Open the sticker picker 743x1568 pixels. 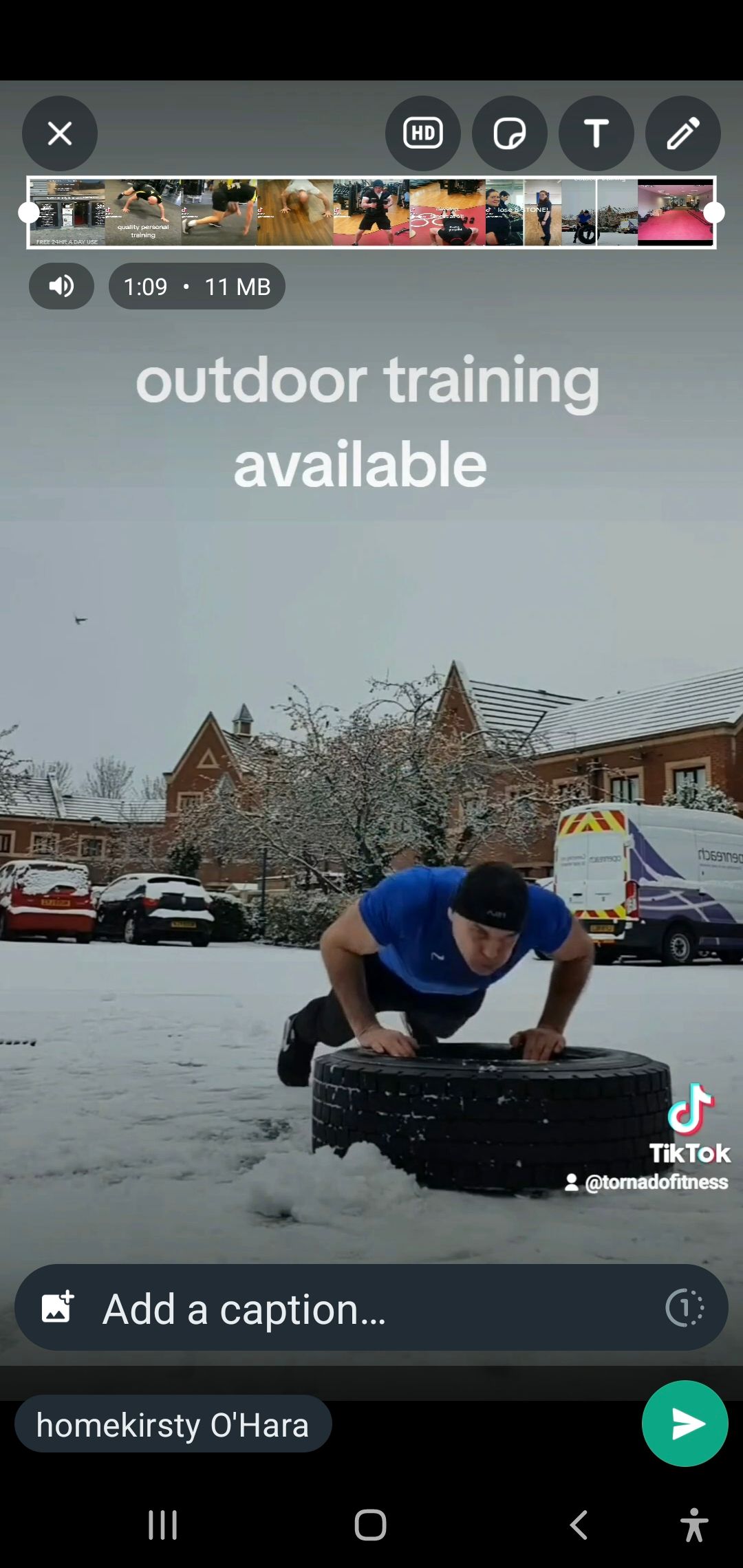[509, 133]
